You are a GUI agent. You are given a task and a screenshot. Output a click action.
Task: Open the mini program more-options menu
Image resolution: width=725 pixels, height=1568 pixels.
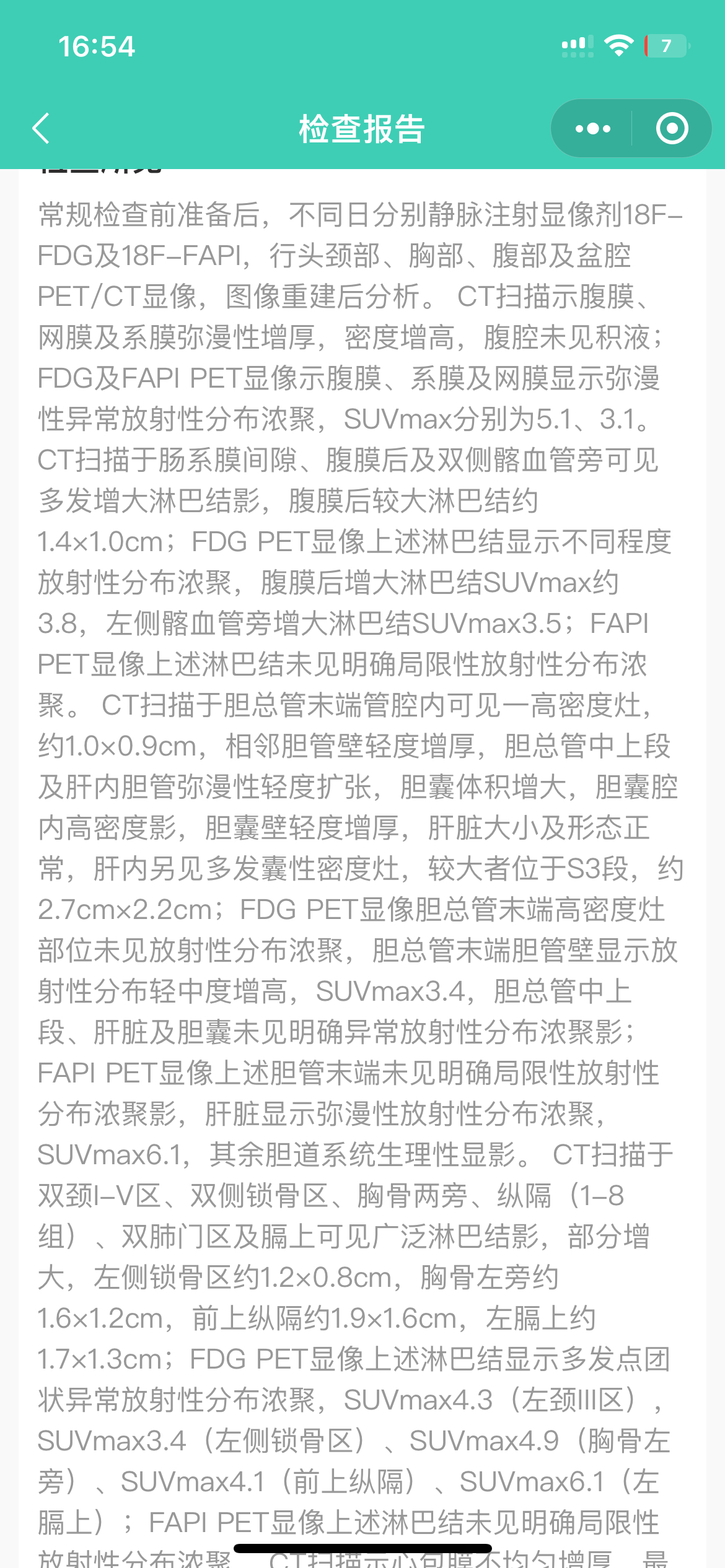click(x=592, y=129)
